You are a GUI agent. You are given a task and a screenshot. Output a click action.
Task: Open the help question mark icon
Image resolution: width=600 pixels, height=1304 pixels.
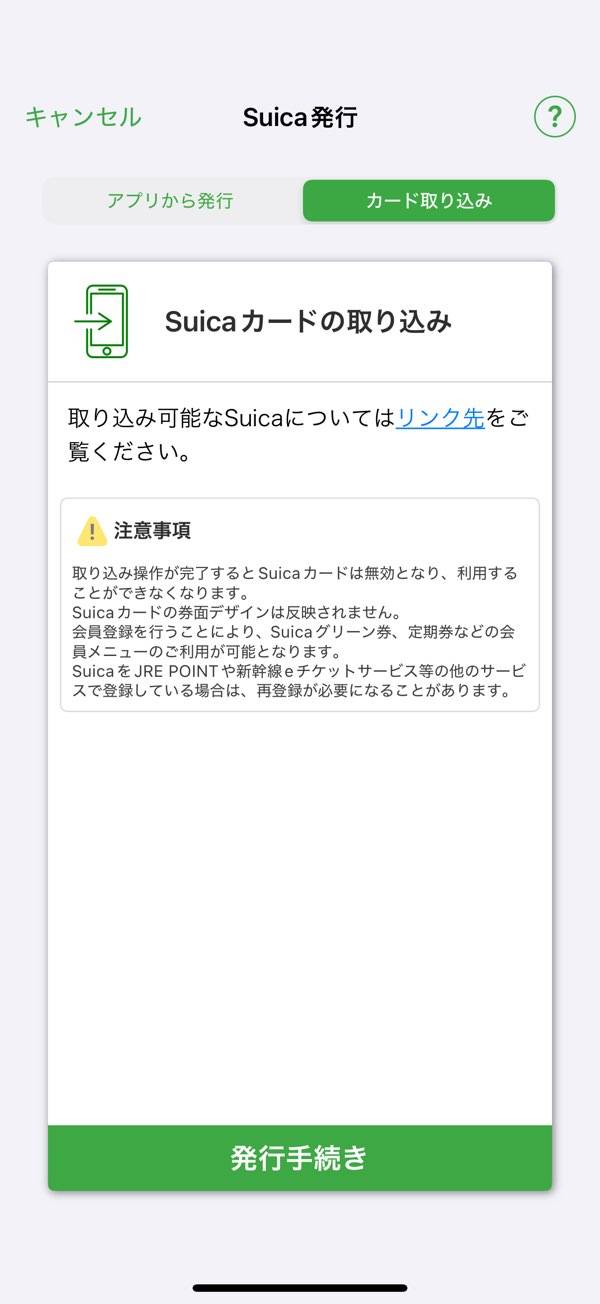555,117
